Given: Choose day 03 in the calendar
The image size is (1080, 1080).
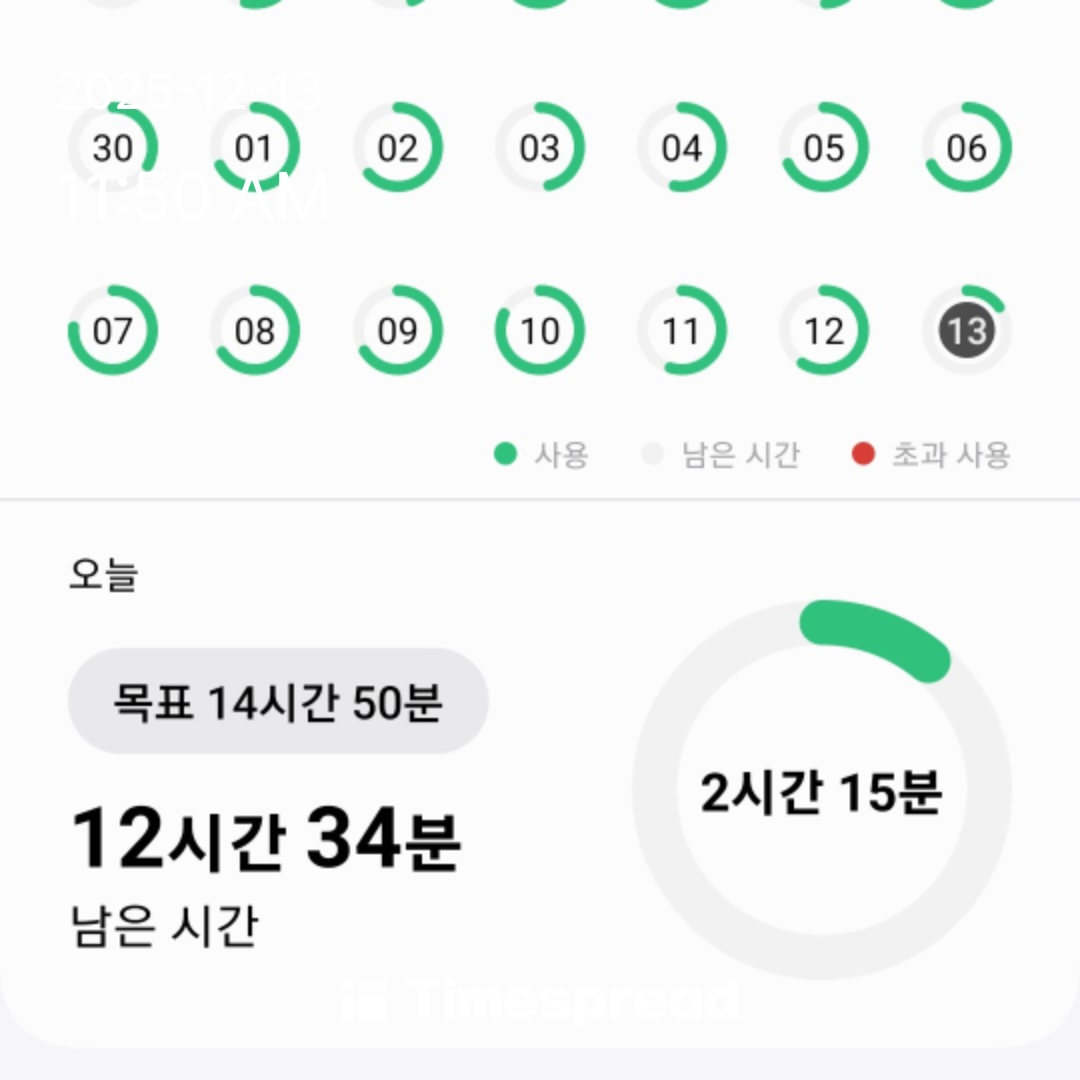Looking at the screenshot, I should tap(539, 148).
